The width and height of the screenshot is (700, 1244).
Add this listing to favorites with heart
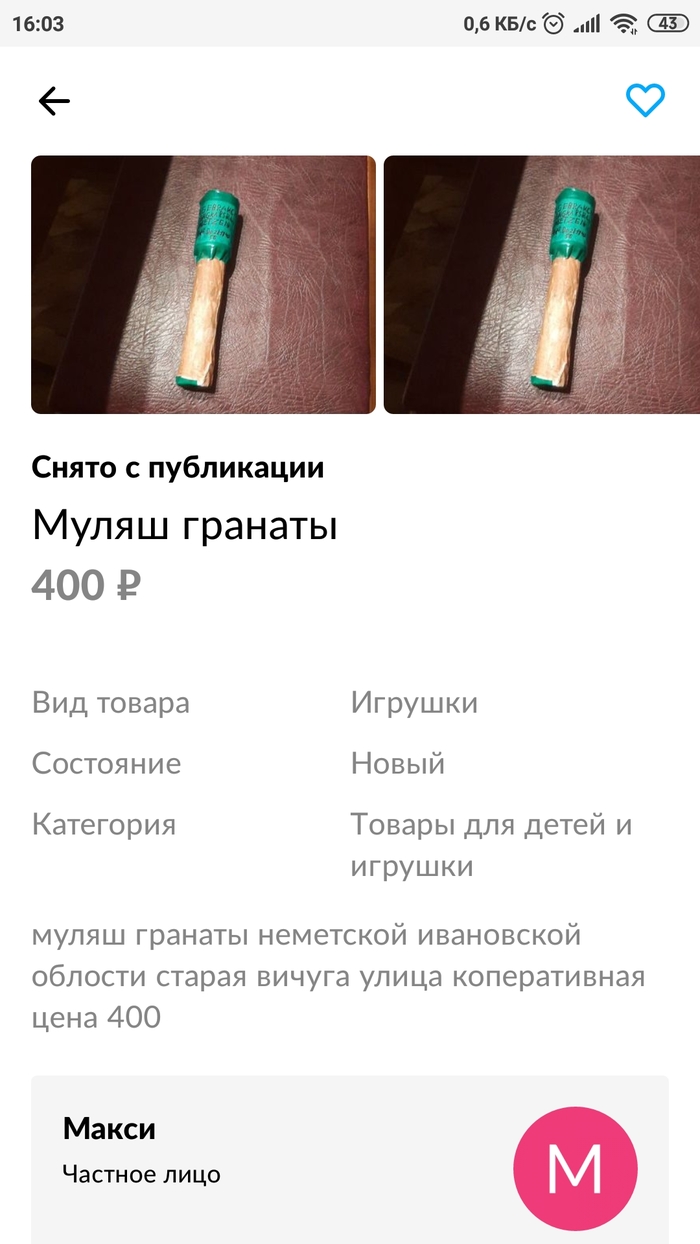tap(645, 100)
